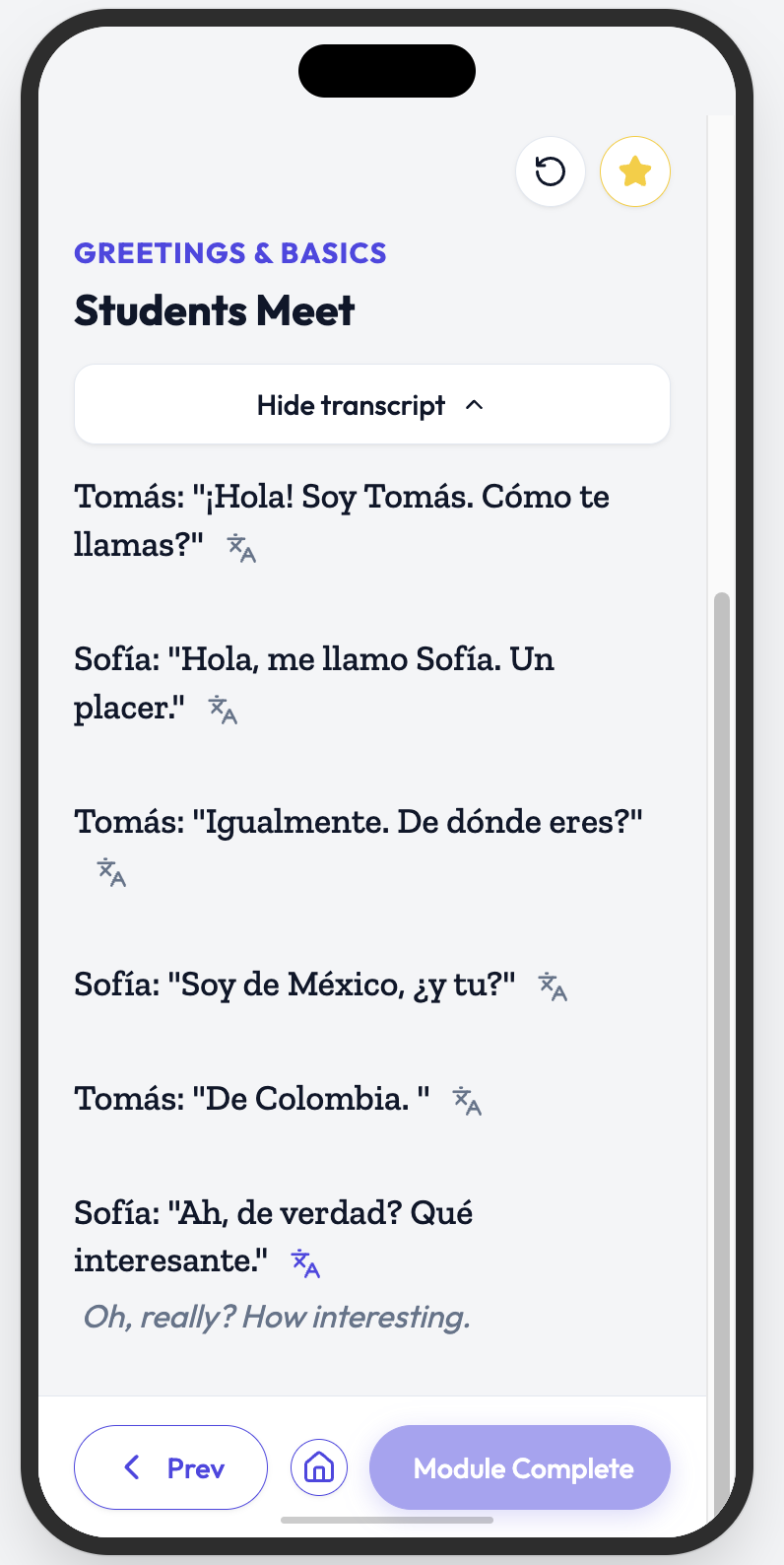Select the Students Meet lesson title
Image resolution: width=784 pixels, height=1565 pixels.
[214, 310]
